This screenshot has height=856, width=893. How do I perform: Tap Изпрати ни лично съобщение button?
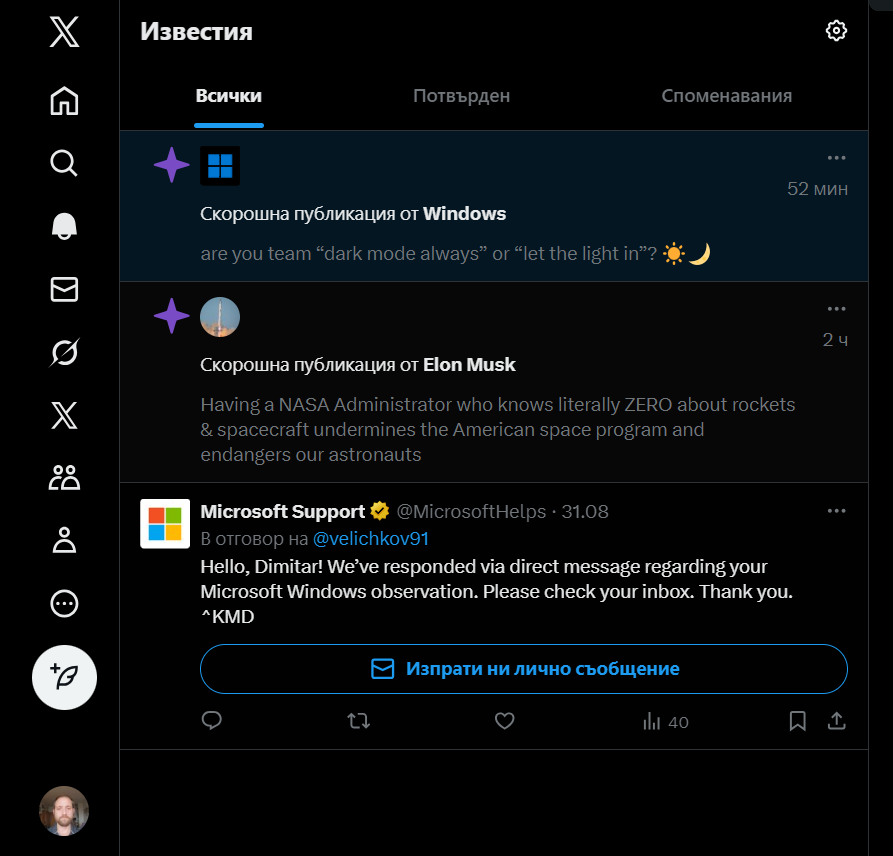coord(523,669)
